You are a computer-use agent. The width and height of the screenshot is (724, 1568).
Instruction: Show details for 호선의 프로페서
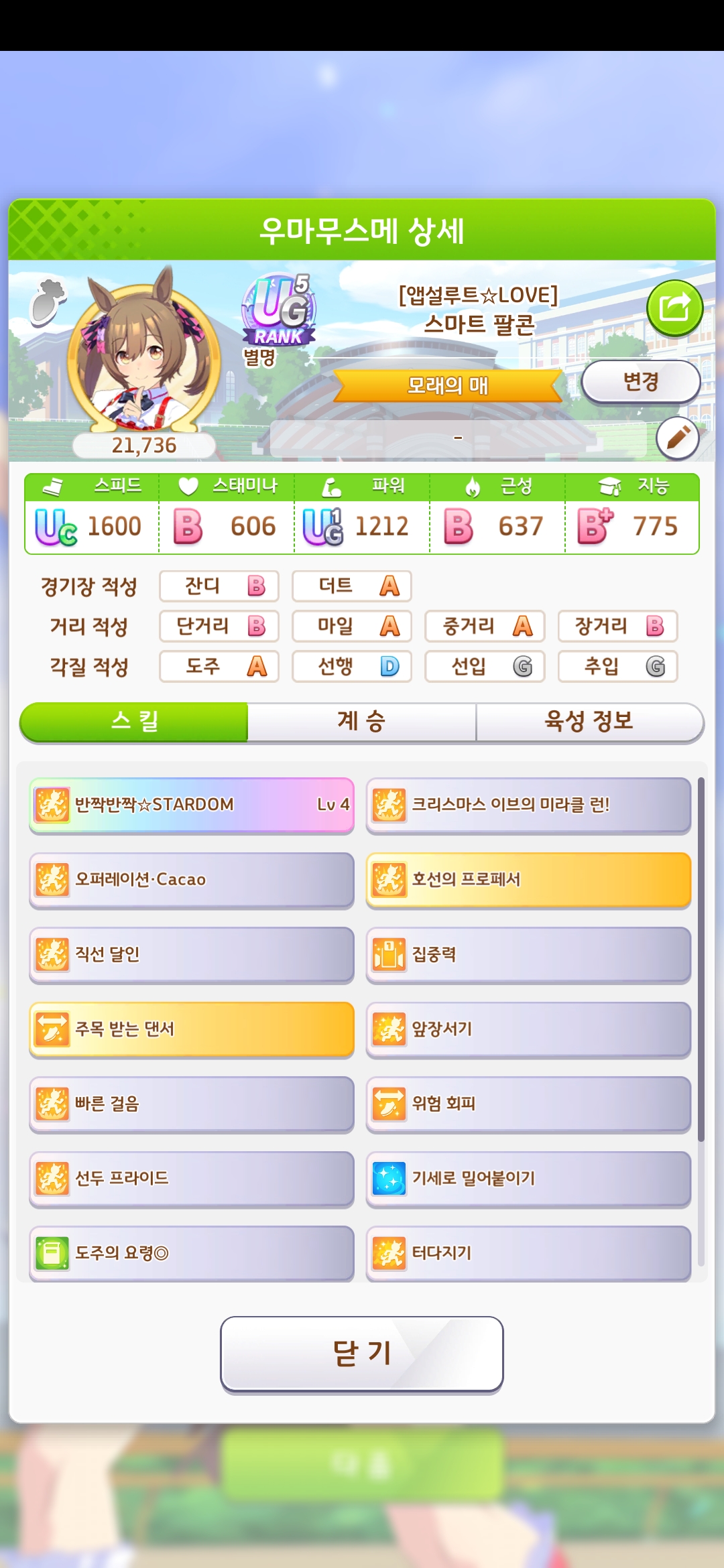528,880
